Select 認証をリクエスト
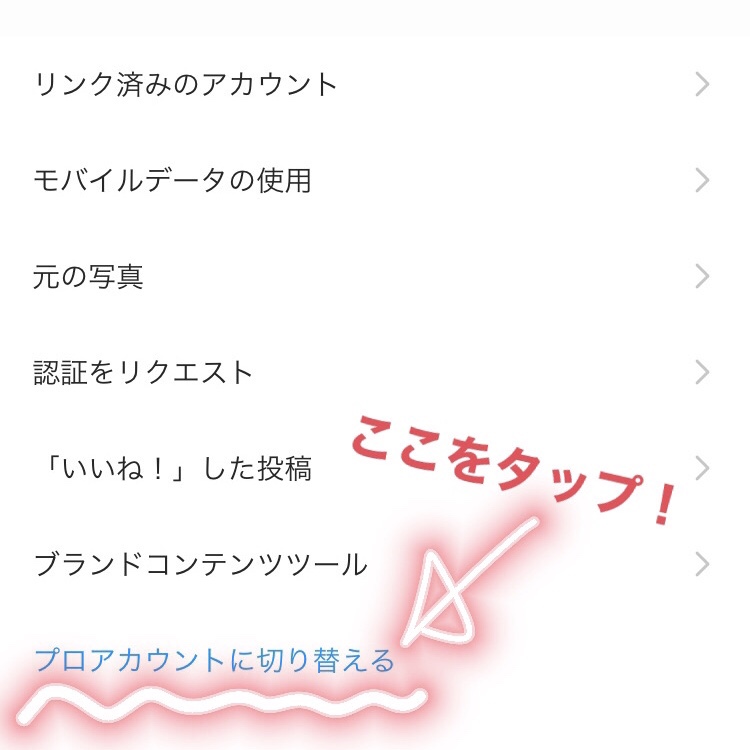Viewport: 750px width, 750px height. coord(144,372)
